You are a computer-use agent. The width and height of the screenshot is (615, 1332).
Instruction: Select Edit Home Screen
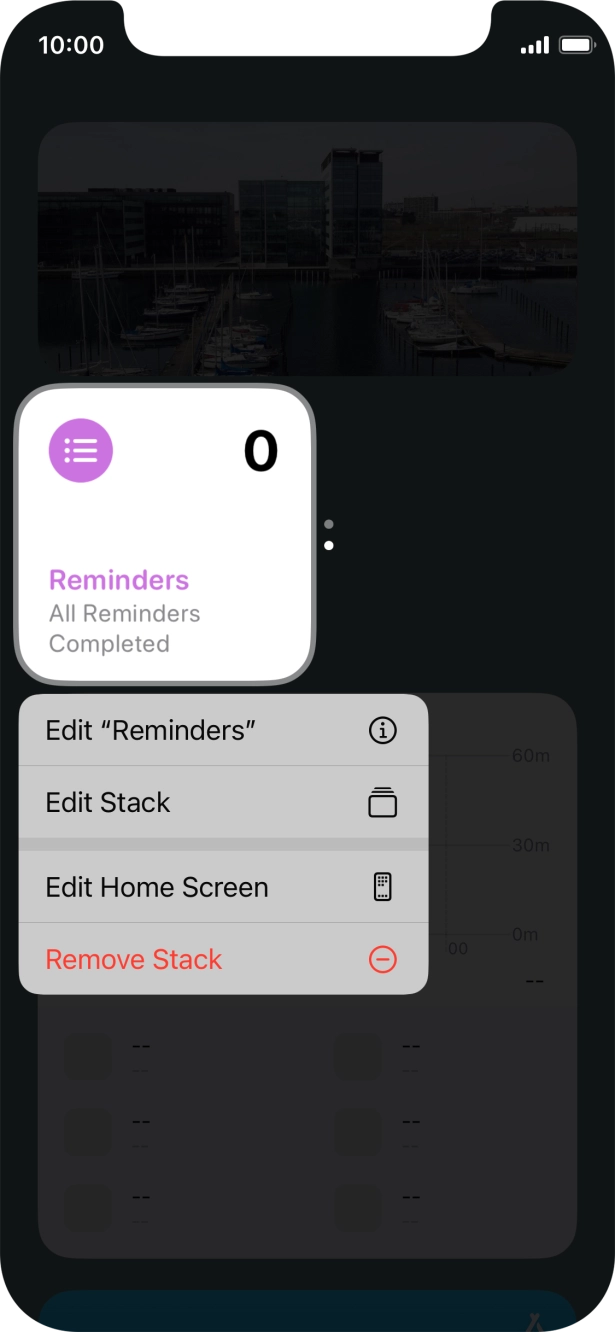point(222,887)
